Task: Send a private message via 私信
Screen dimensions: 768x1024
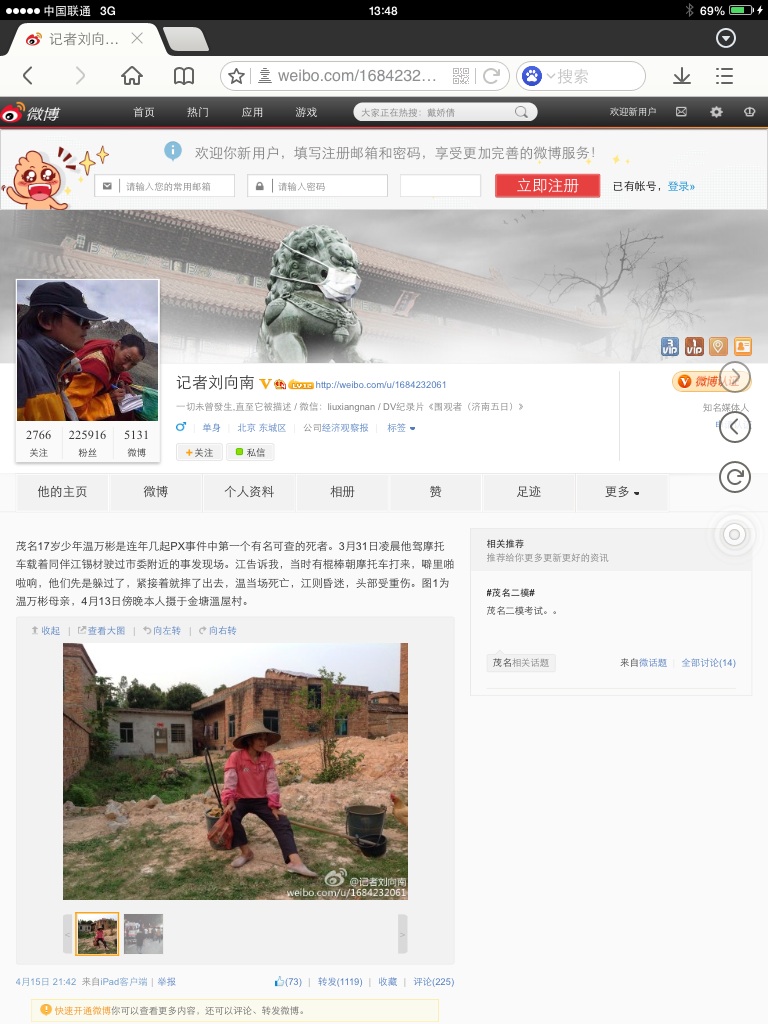Action: (x=250, y=452)
